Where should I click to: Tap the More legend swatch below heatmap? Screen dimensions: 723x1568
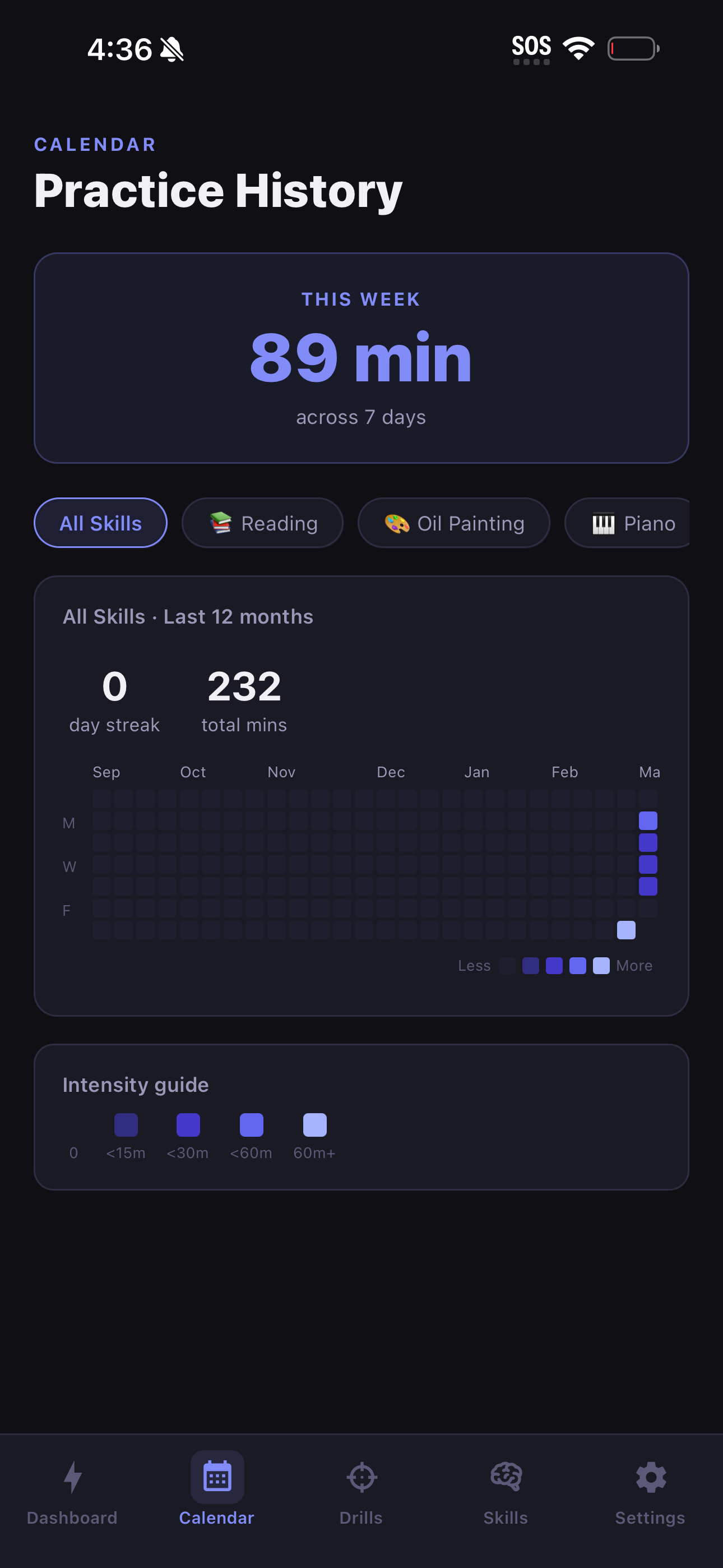pos(601,966)
